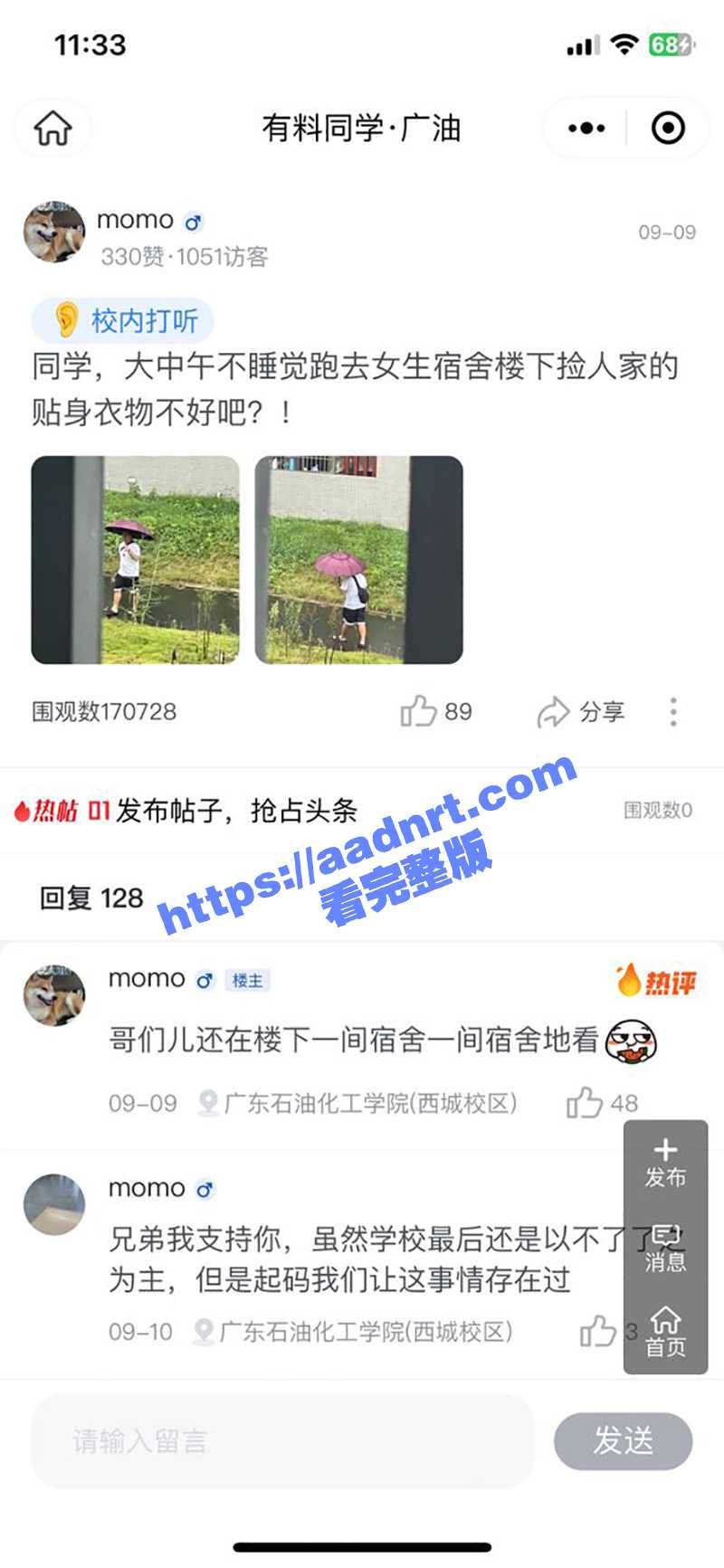Open the ••• options capsule at top right
The image size is (724, 1568).
coord(585,128)
